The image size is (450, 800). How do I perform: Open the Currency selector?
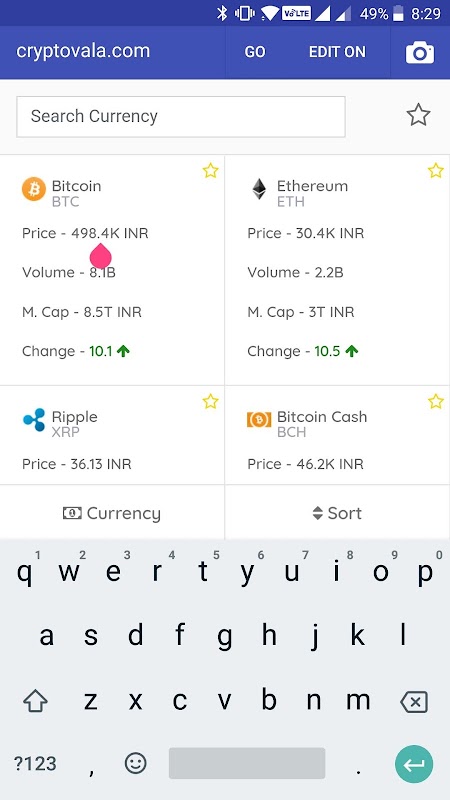point(112,513)
